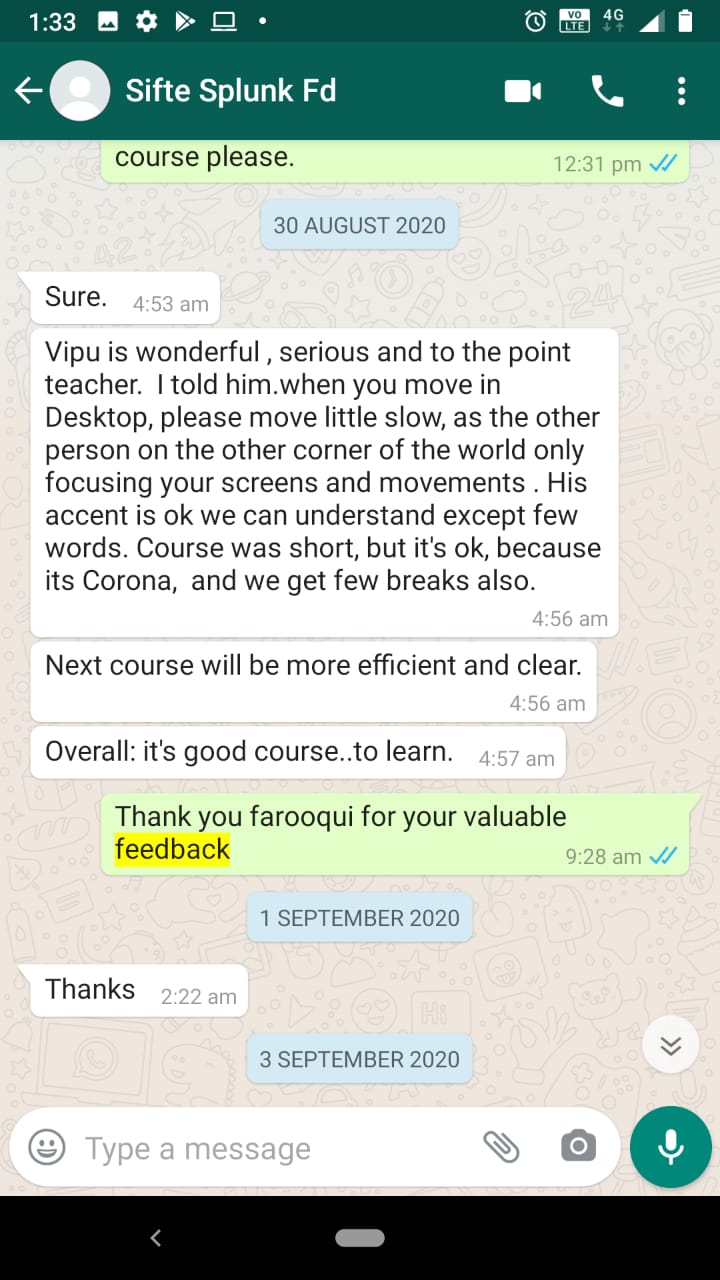Open the overflow menu

(x=681, y=92)
